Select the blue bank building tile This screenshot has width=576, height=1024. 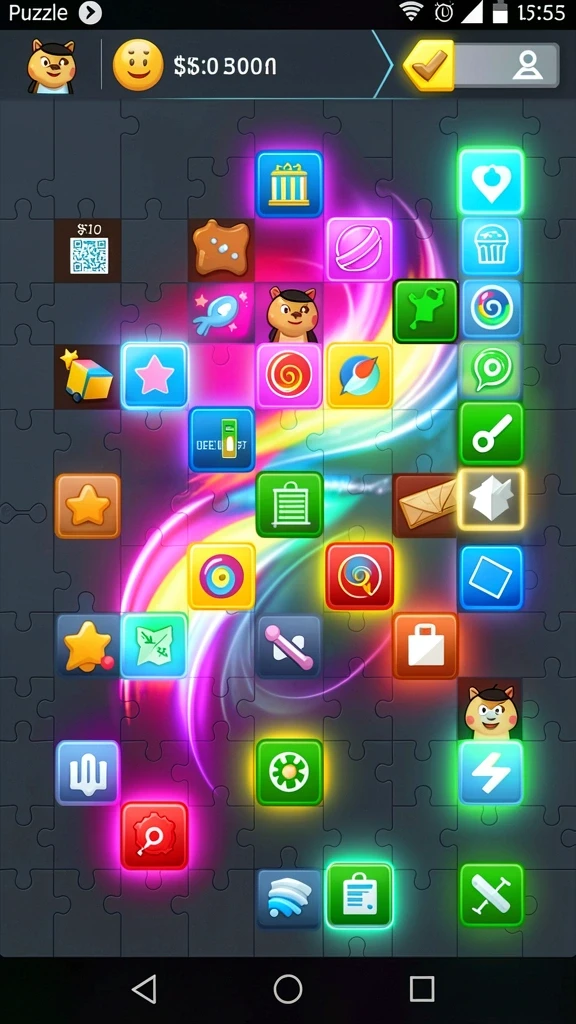[x=289, y=184]
